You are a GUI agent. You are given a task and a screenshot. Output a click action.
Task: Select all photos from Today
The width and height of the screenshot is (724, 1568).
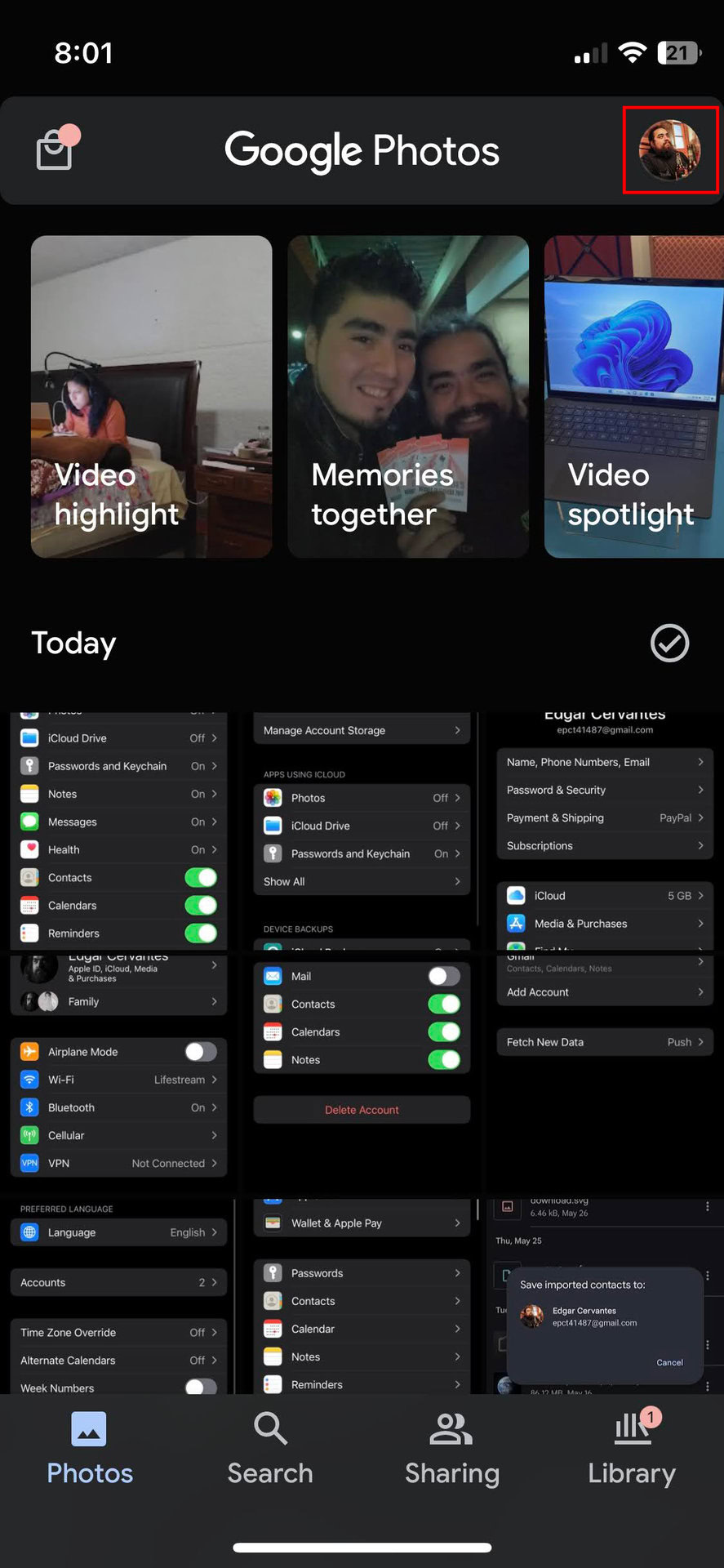tap(669, 643)
